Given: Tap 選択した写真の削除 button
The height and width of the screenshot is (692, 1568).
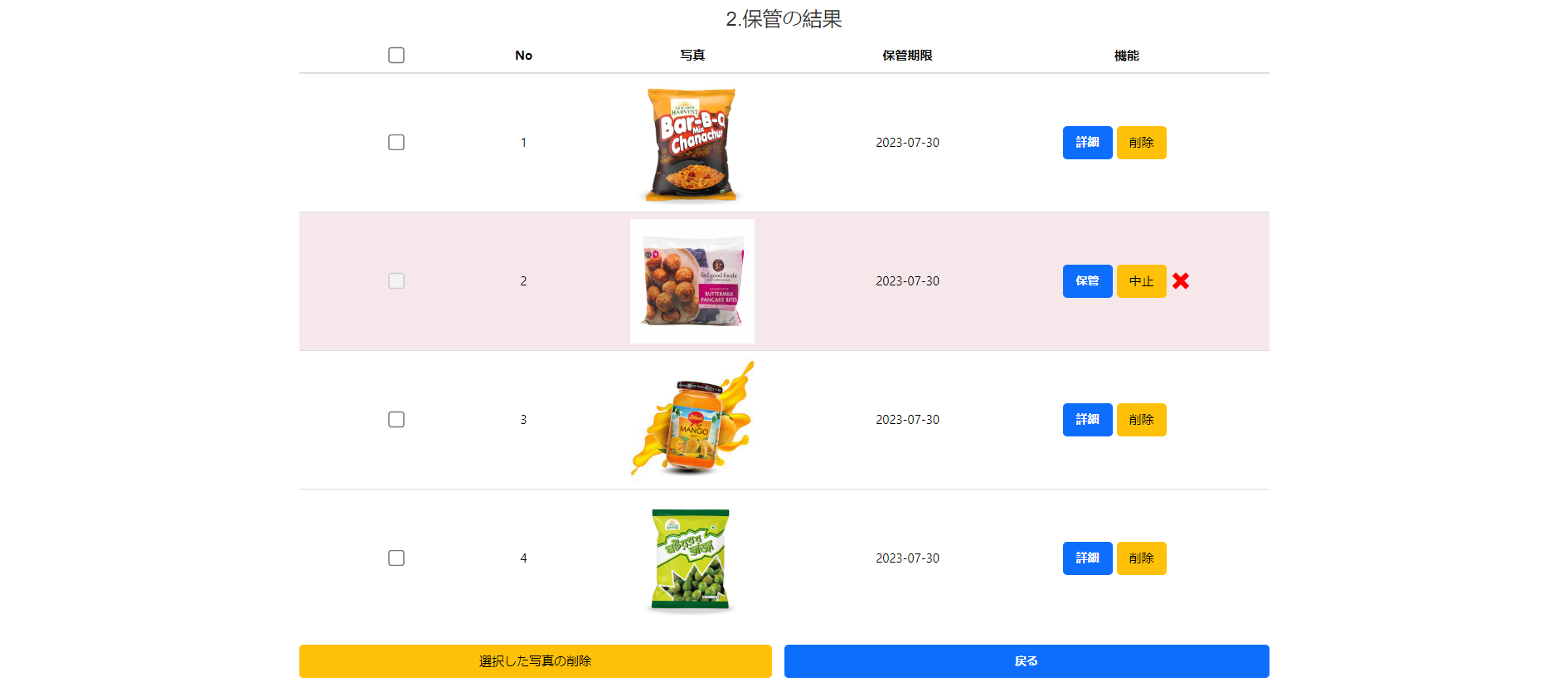Looking at the screenshot, I should 535,661.
